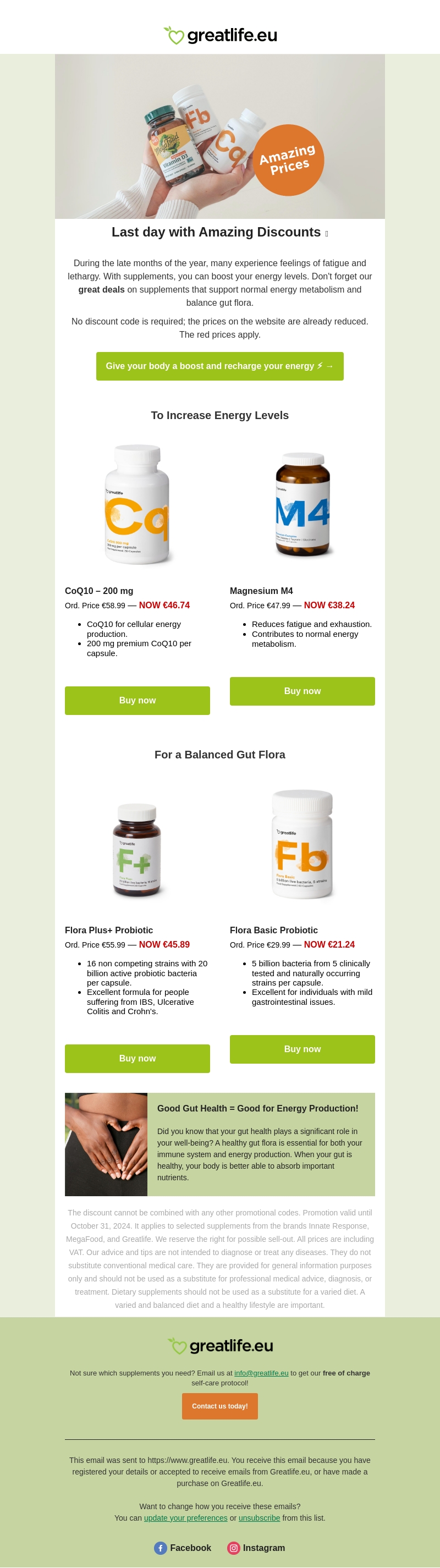
Task: Buy now for Magnesium M4
Action: coord(302,691)
